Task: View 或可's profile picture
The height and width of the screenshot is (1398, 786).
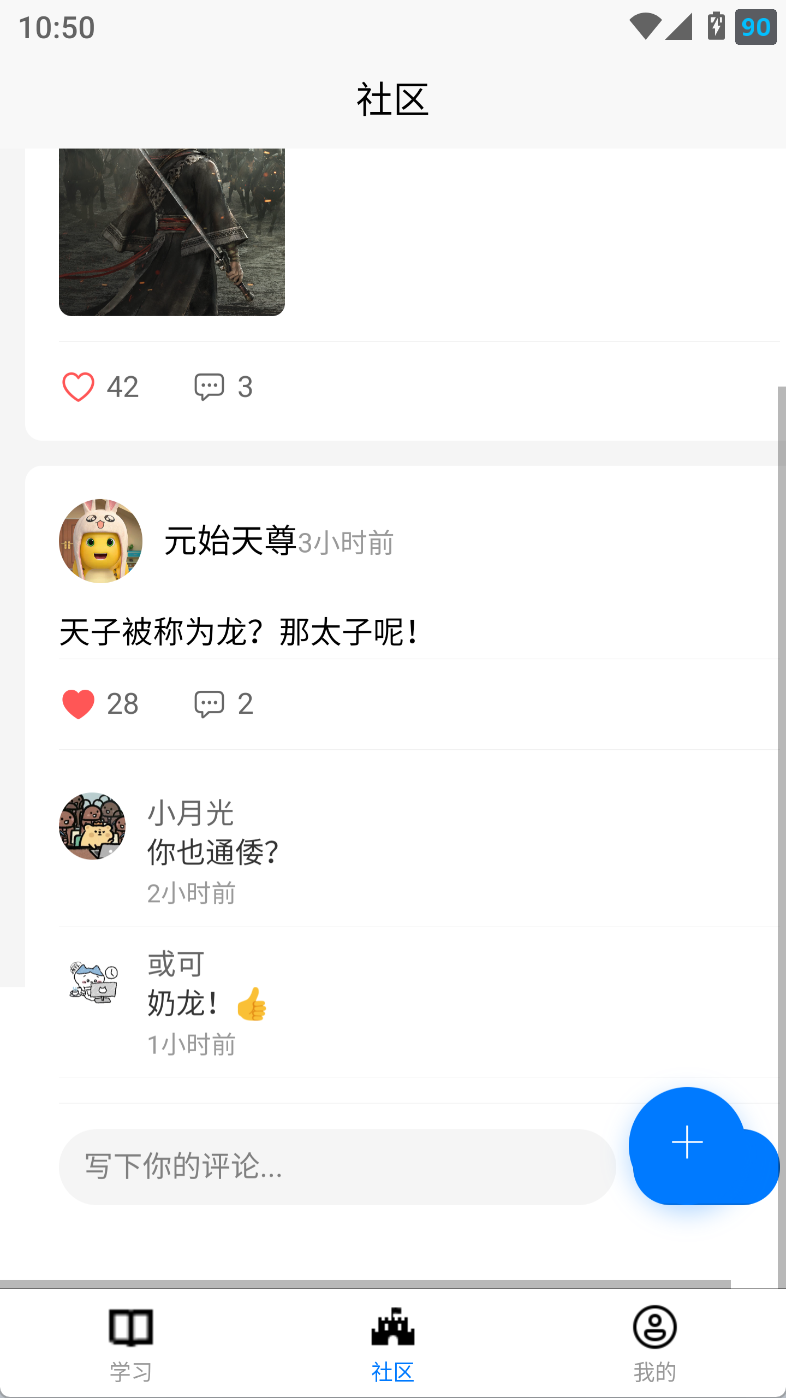Action: click(x=94, y=979)
